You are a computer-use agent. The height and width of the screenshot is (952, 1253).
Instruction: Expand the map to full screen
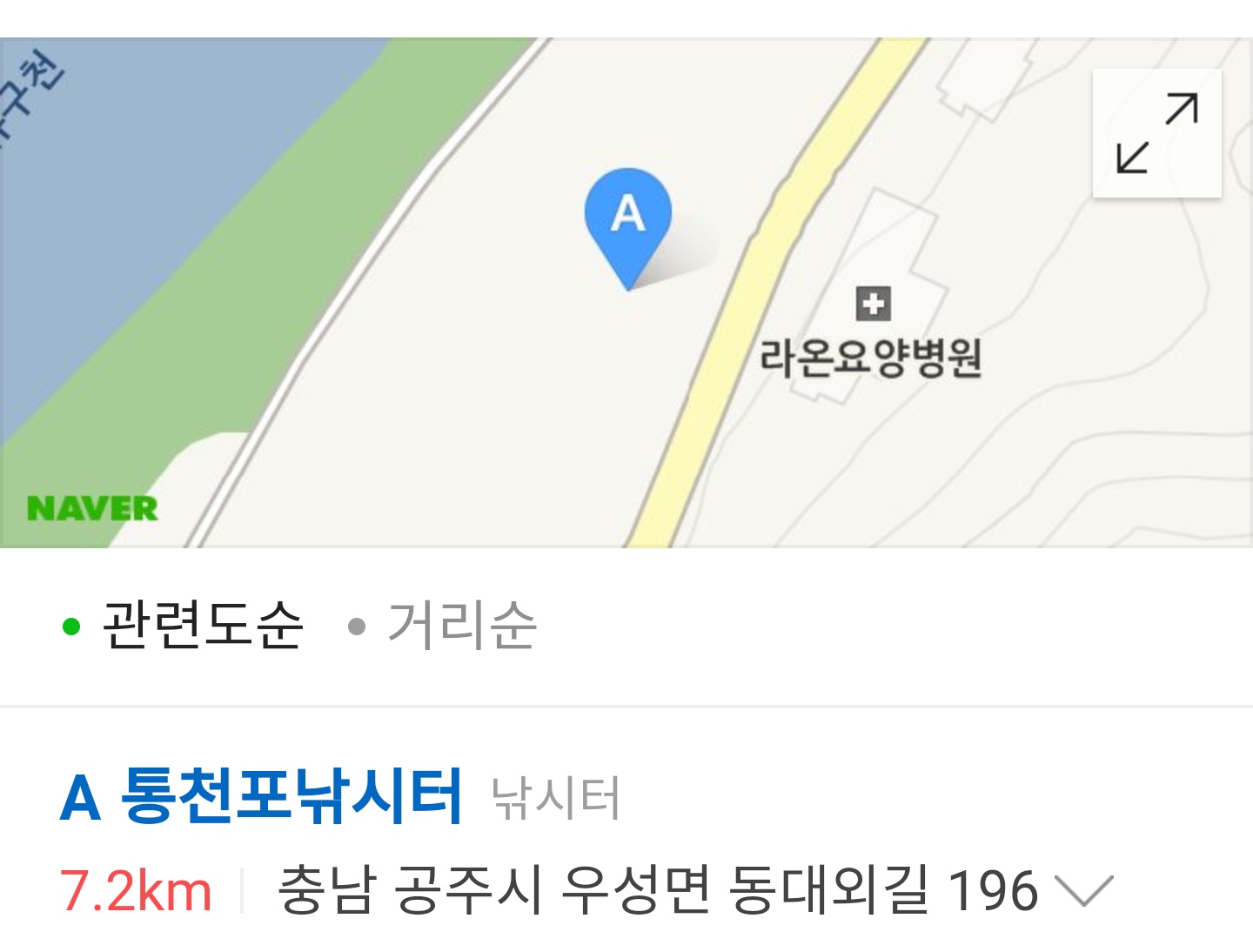click(x=1156, y=133)
